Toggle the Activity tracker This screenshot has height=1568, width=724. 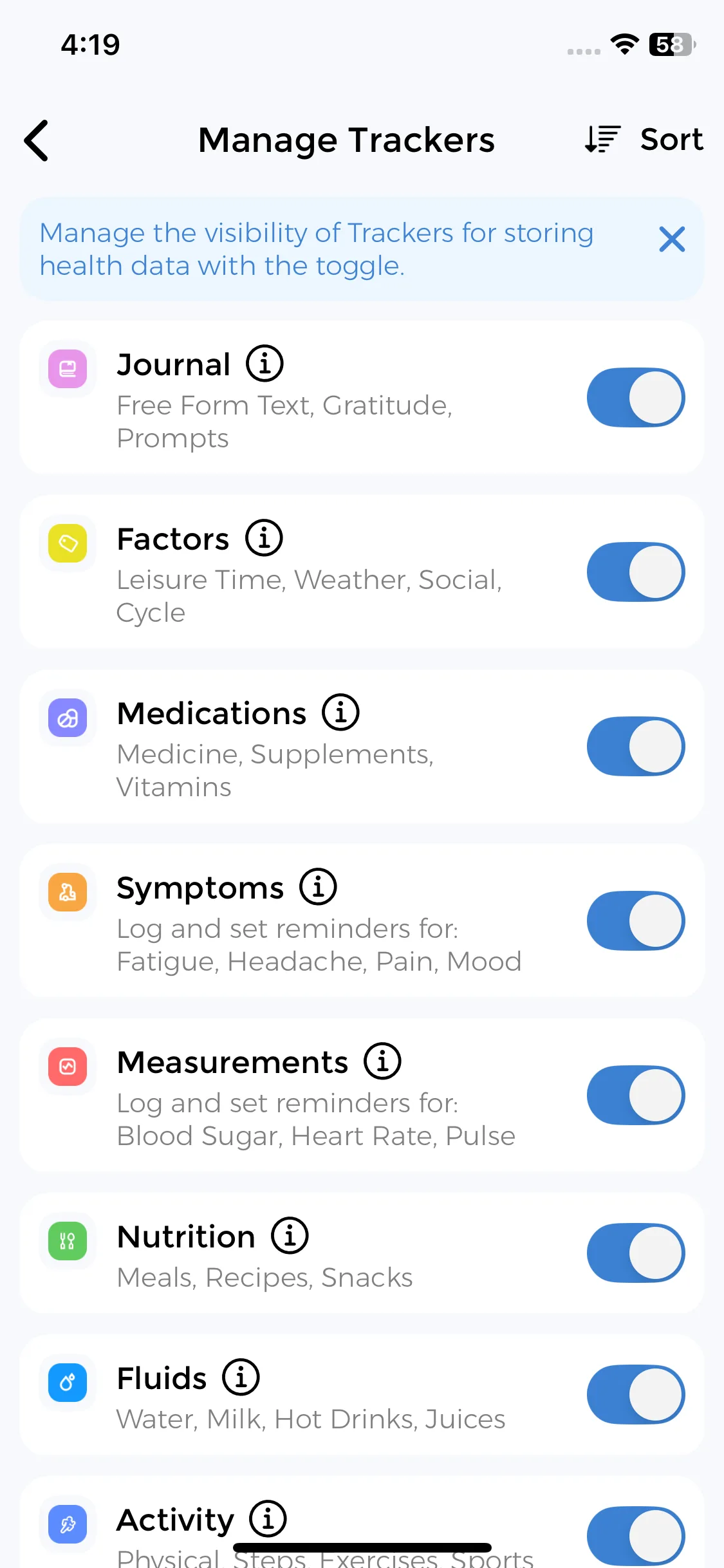pos(635,1536)
